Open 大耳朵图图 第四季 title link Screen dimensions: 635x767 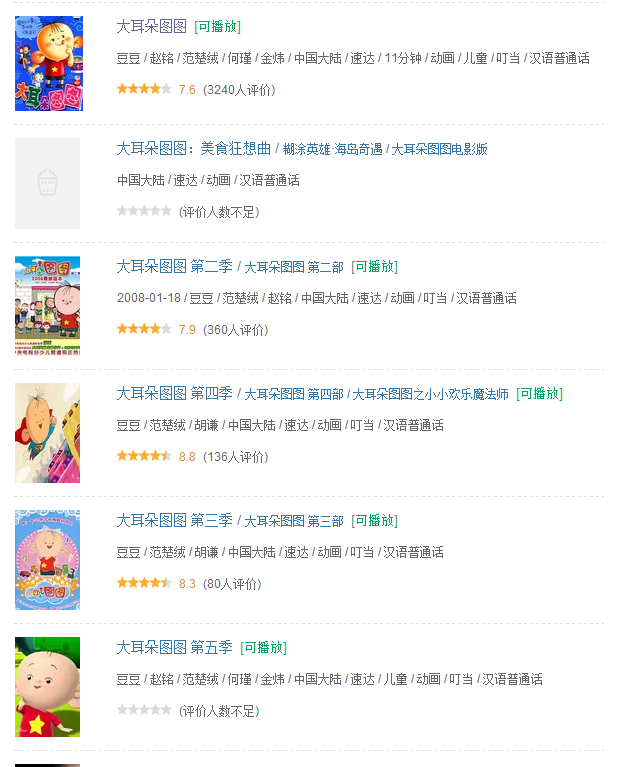pos(174,393)
